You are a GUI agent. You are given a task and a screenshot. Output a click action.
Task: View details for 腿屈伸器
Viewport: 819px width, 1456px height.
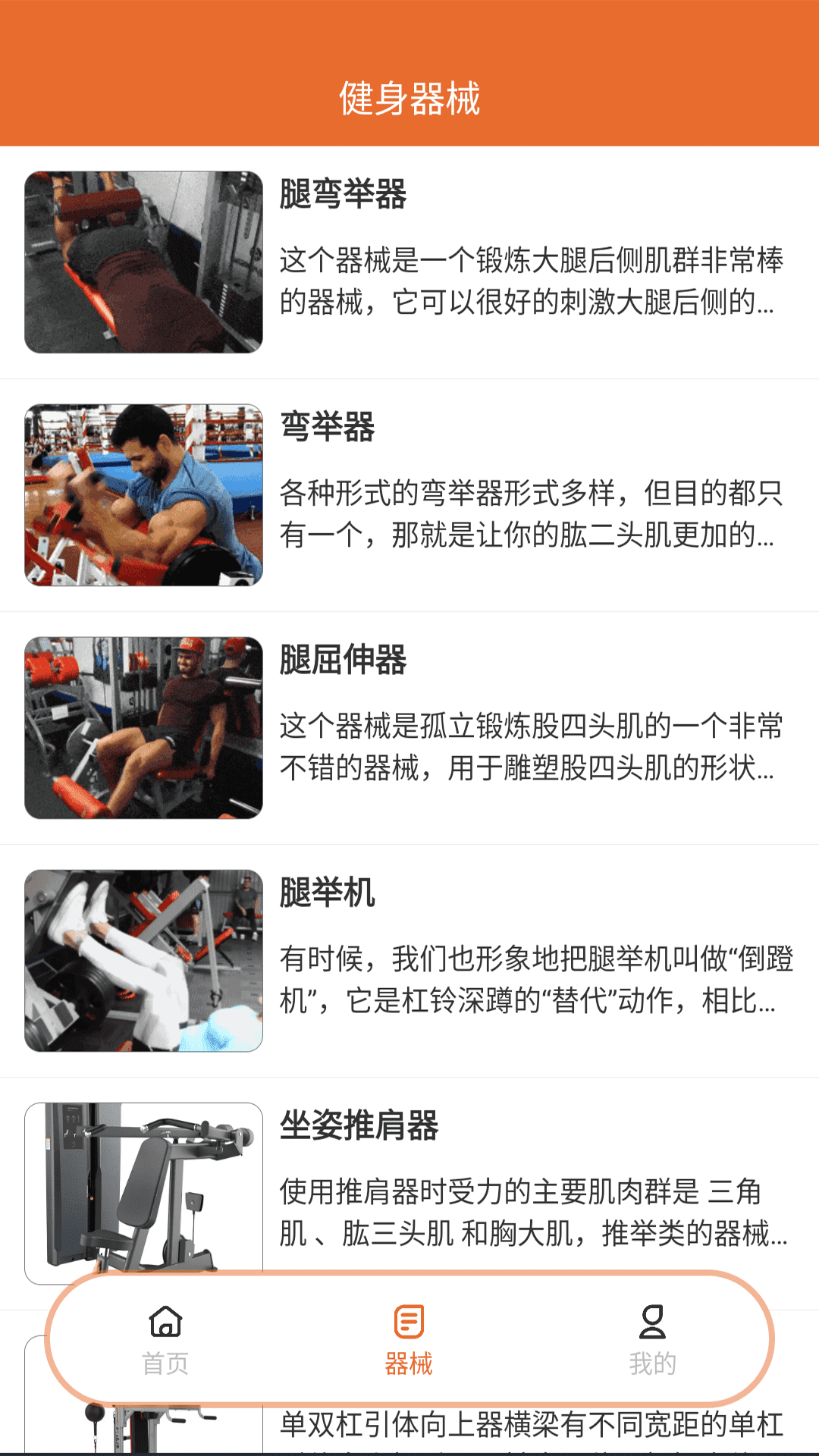pos(409,727)
